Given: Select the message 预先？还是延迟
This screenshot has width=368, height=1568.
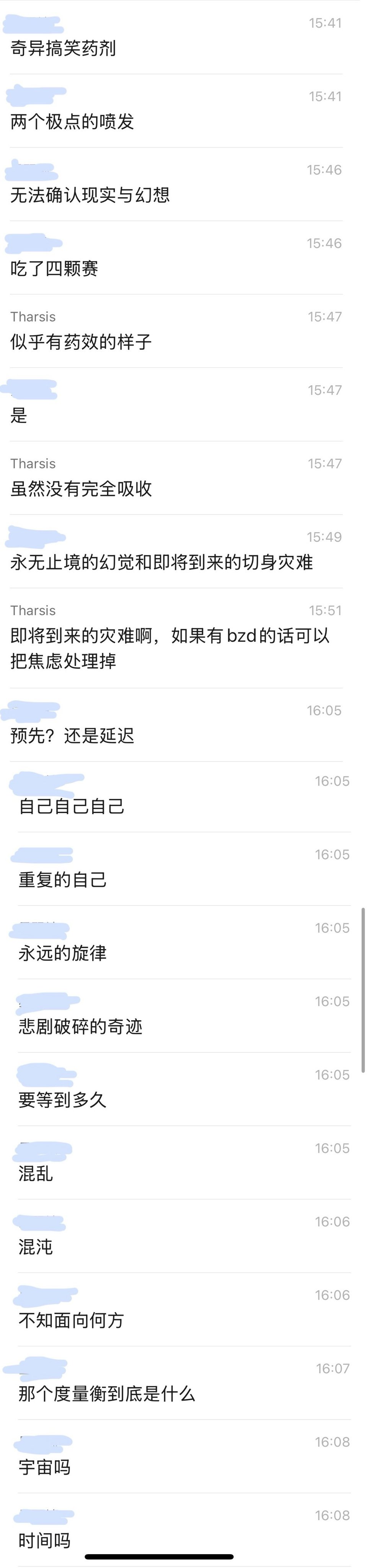Looking at the screenshot, I should click(x=72, y=736).
